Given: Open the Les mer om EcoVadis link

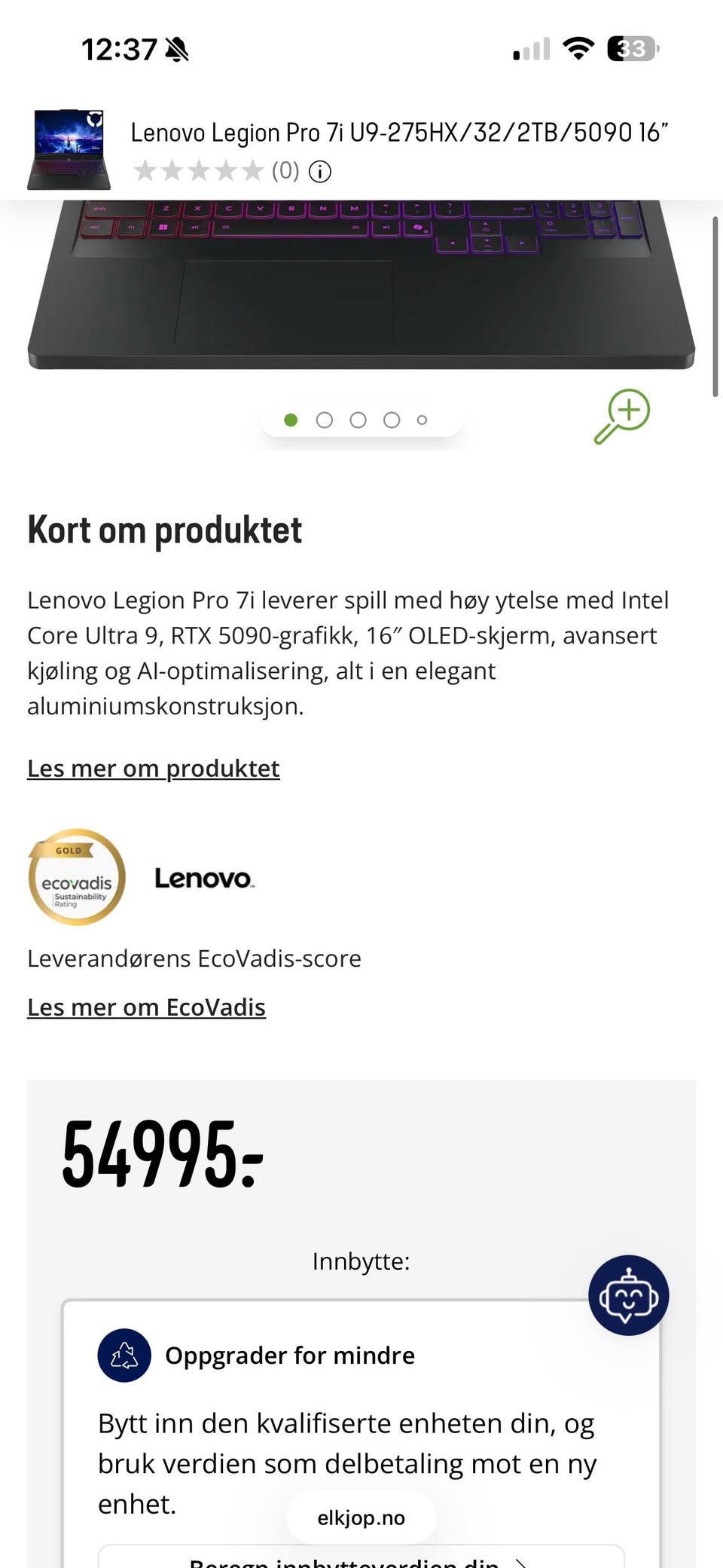Looking at the screenshot, I should tap(146, 1007).
